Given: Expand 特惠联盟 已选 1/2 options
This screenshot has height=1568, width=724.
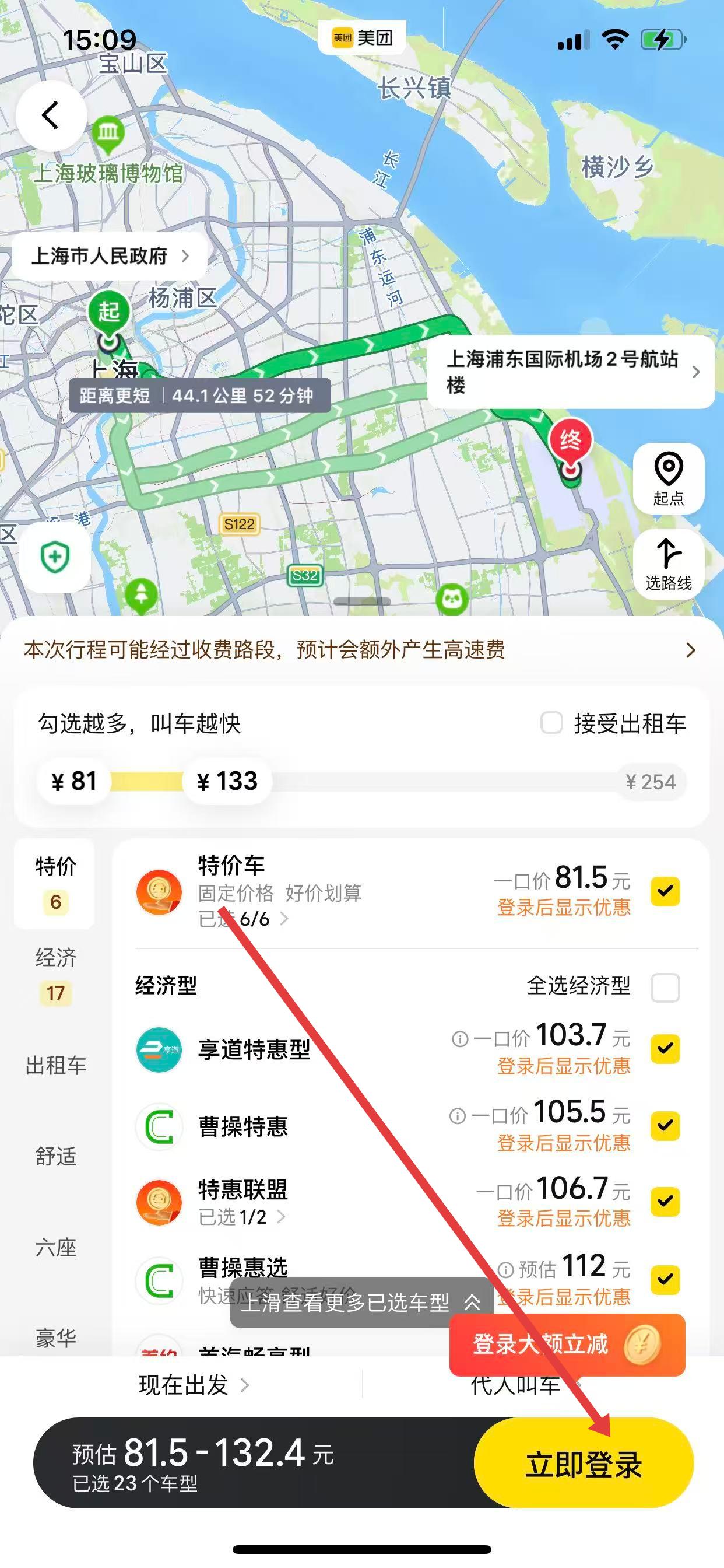Looking at the screenshot, I should point(243,1217).
